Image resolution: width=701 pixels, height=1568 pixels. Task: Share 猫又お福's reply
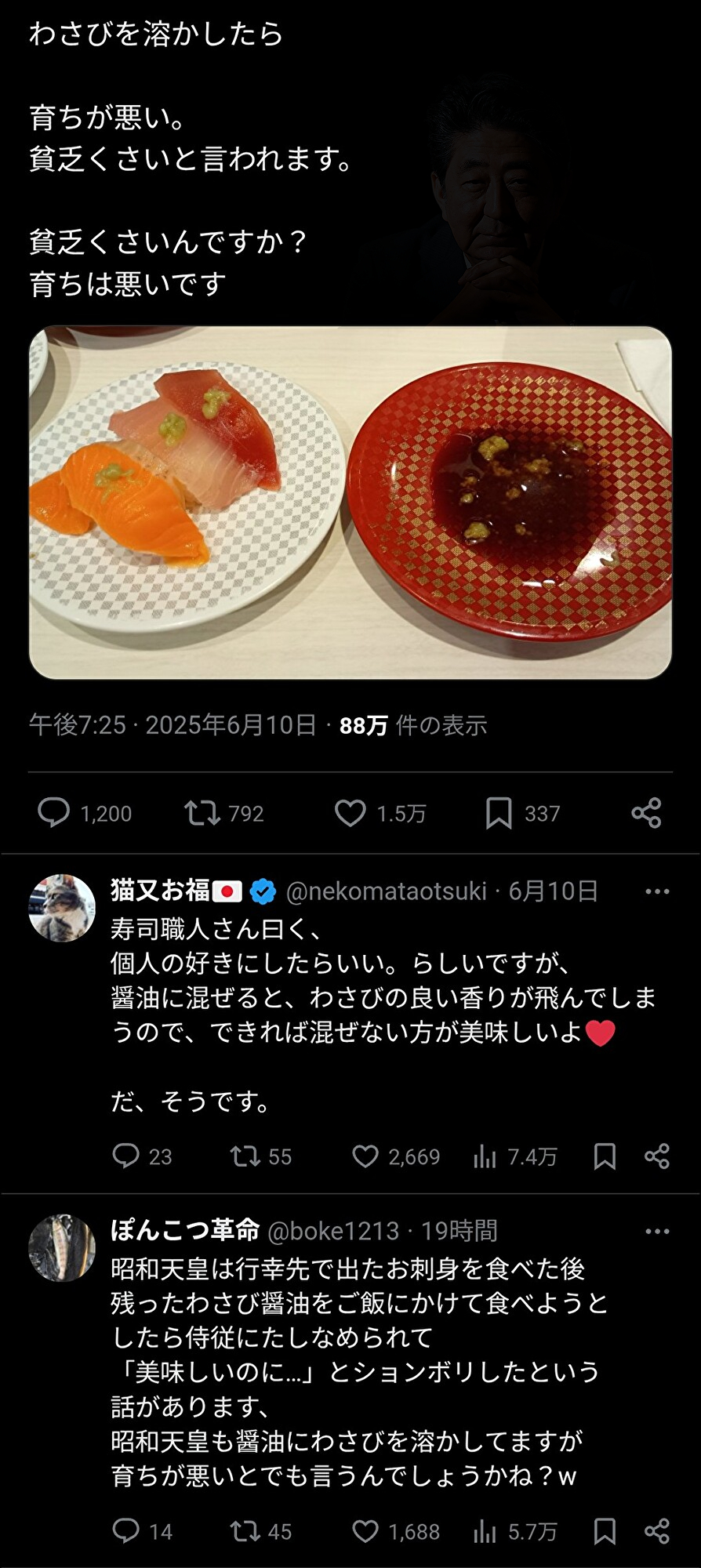coord(657,1156)
